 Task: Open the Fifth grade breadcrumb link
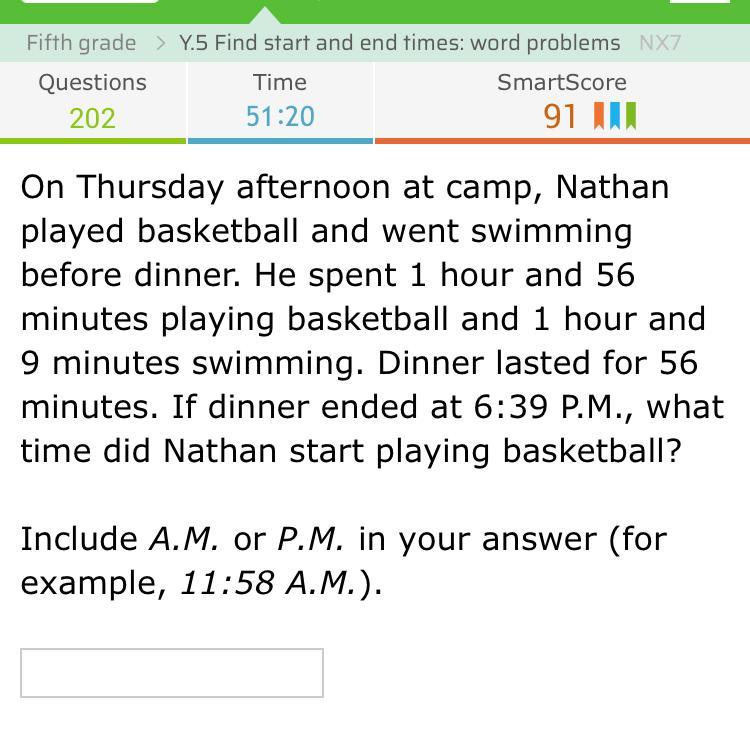pyautogui.click(x=81, y=43)
